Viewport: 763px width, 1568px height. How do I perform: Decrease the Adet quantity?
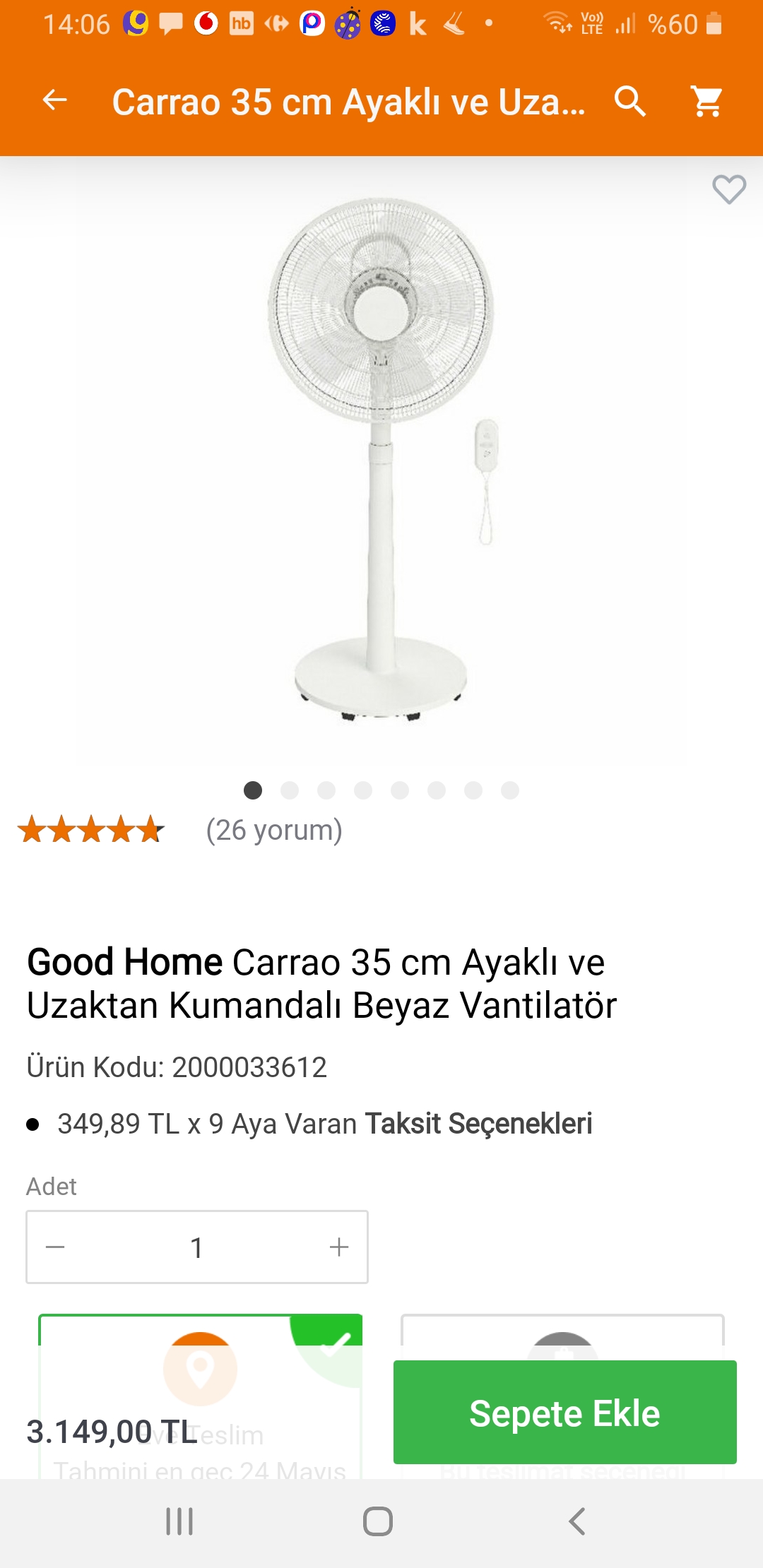point(56,1247)
